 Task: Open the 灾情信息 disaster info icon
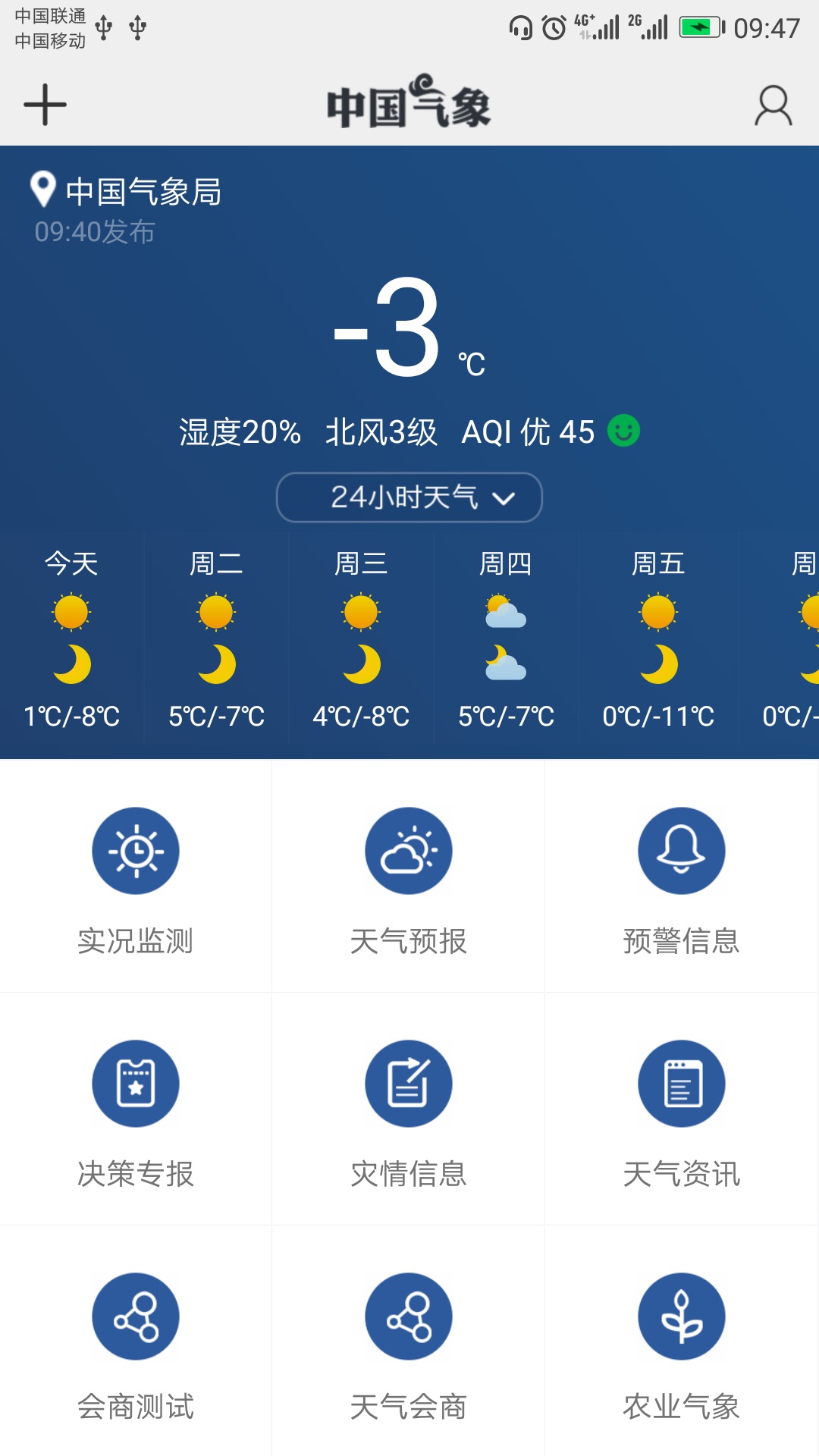pos(408,1083)
